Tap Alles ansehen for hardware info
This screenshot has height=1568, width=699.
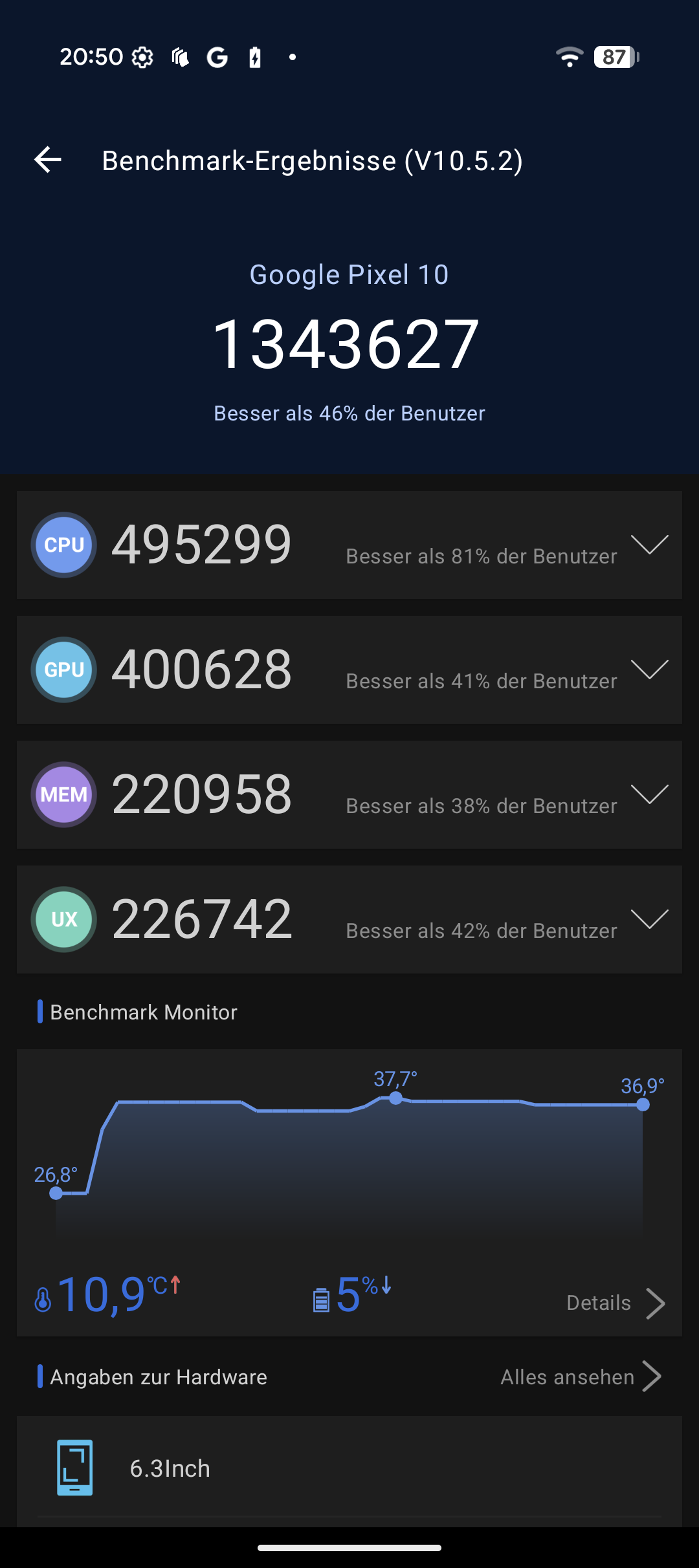click(x=580, y=1377)
